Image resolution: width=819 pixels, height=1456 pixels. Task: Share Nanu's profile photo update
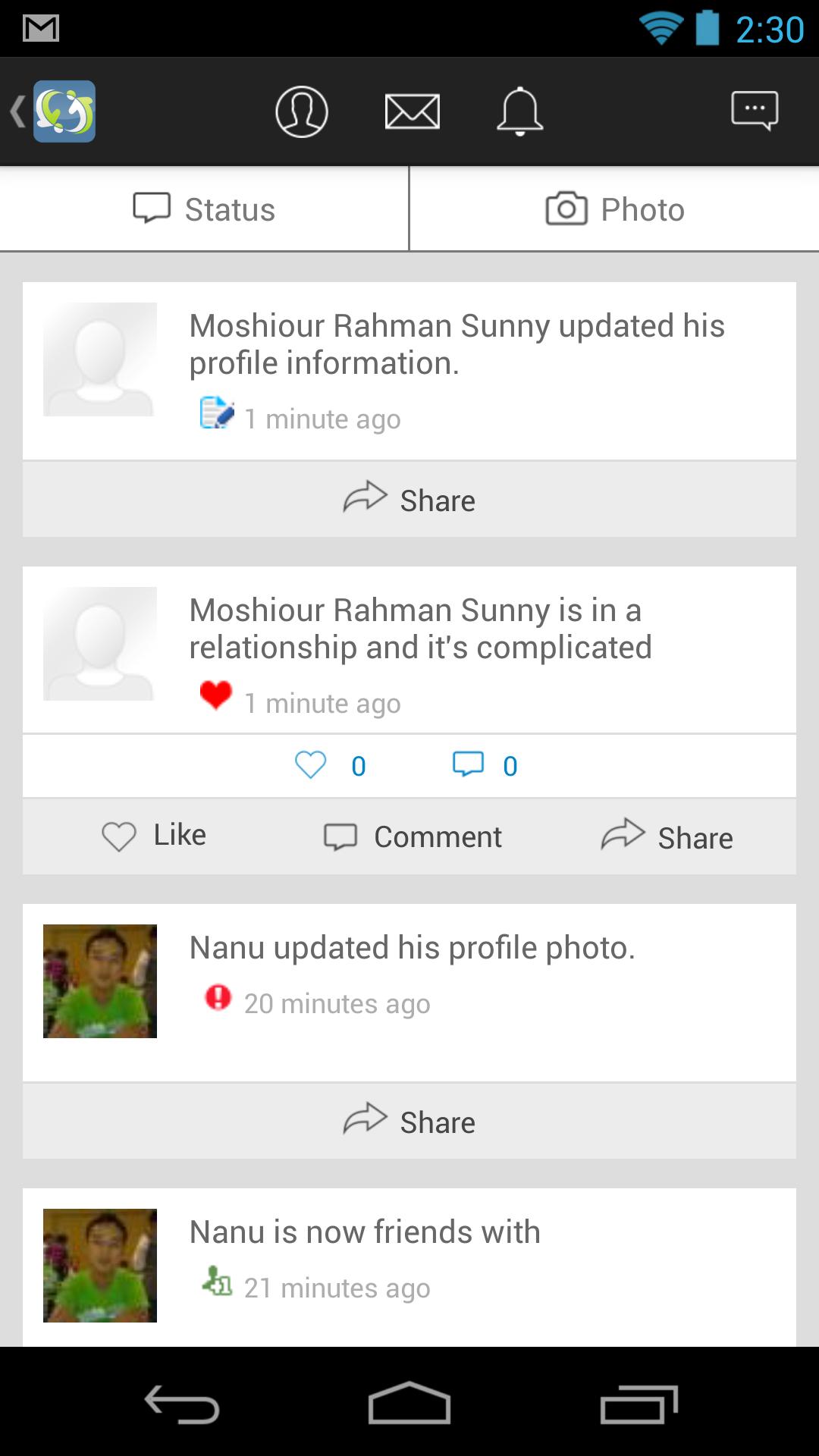[409, 1121]
